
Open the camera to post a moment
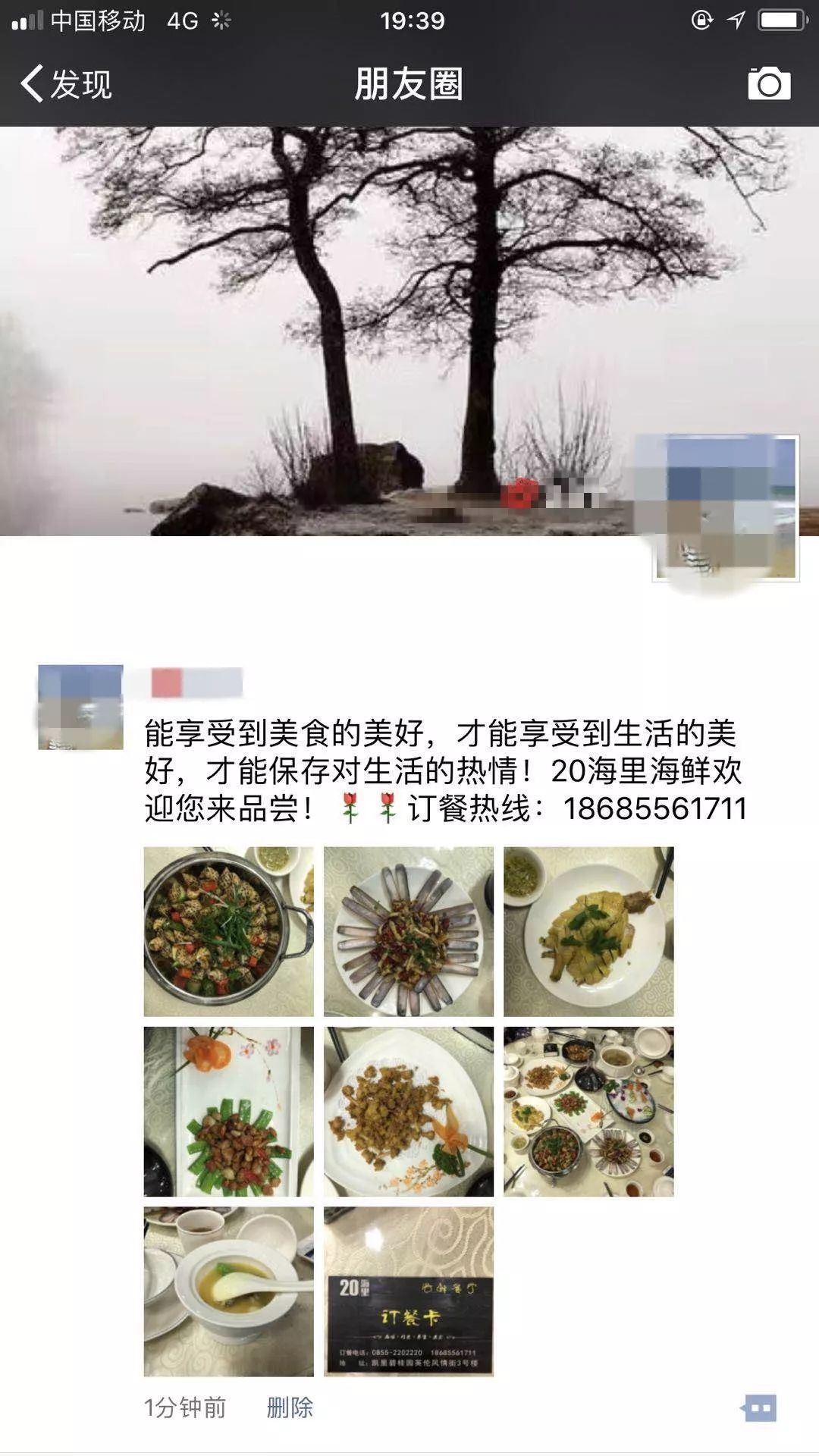[769, 83]
